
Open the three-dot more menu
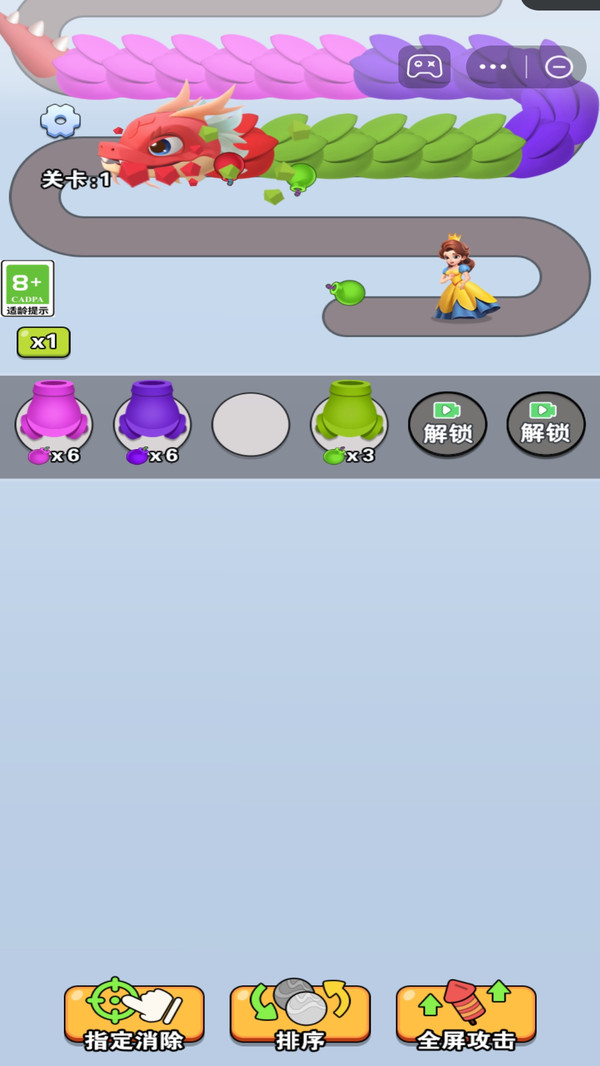[493, 67]
